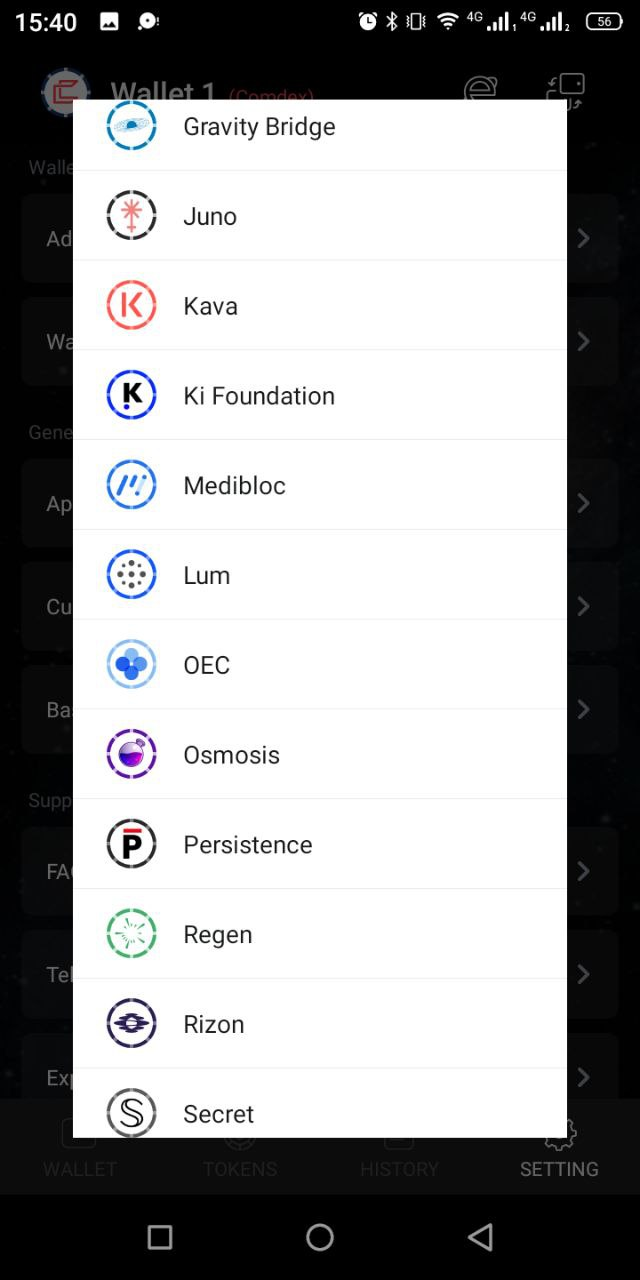640x1280 pixels.
Task: Switch to the Osmosis chain
Action: click(x=320, y=755)
